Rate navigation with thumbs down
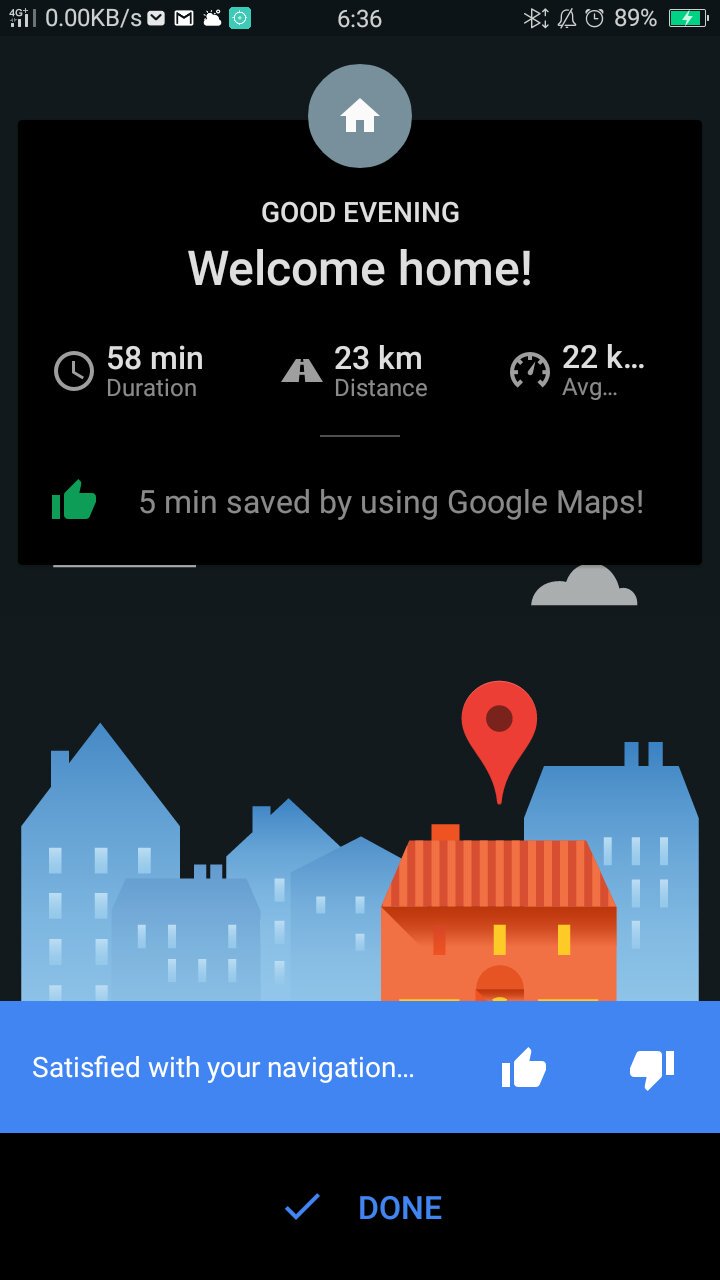Viewport: 720px width, 1280px height. coord(652,1069)
